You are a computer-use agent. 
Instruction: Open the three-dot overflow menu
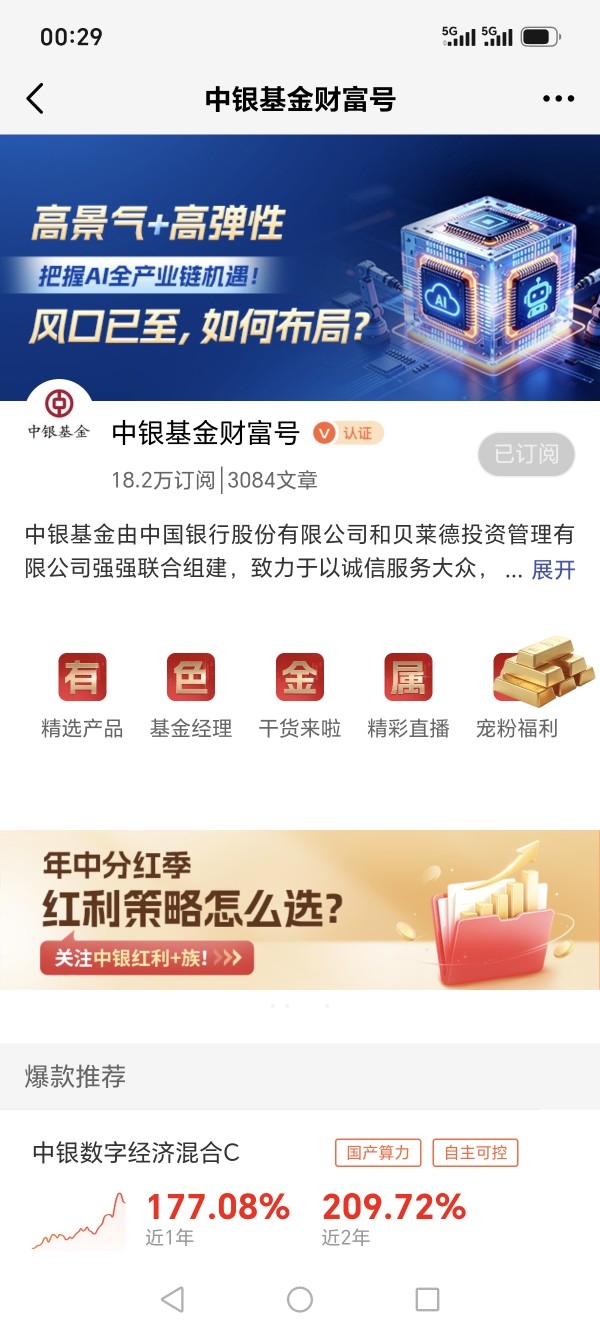pos(560,99)
